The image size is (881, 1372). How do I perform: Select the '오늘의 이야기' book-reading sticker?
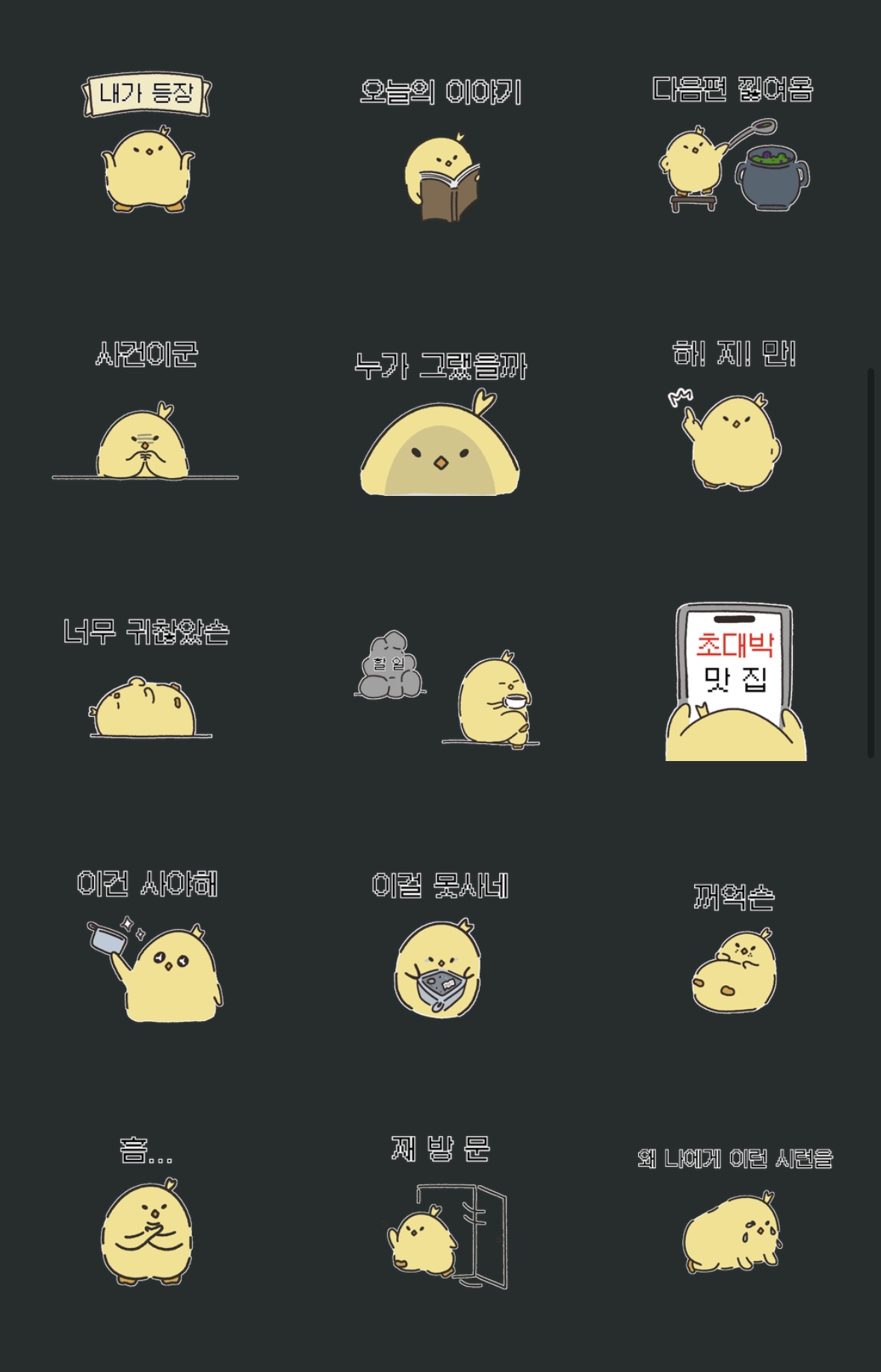[441, 148]
